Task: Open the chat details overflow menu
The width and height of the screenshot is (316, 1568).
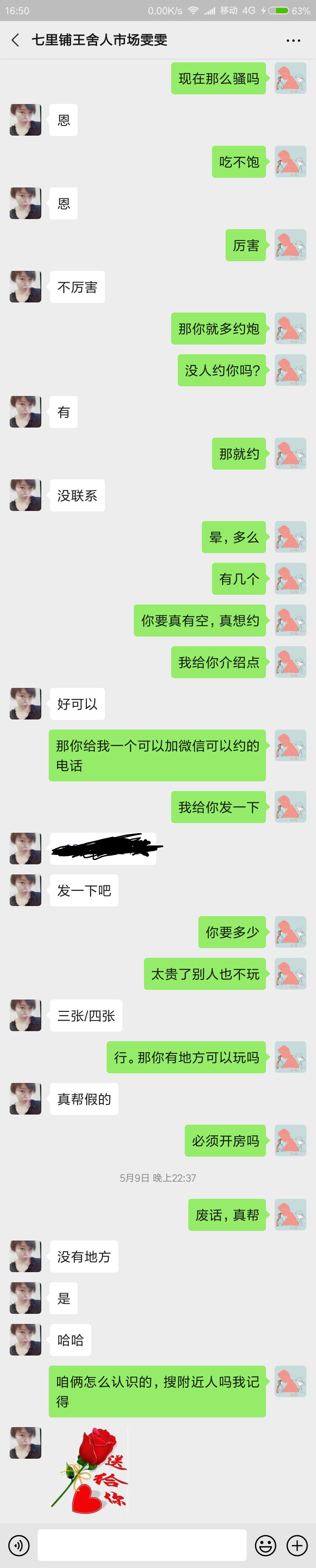Action: (293, 40)
